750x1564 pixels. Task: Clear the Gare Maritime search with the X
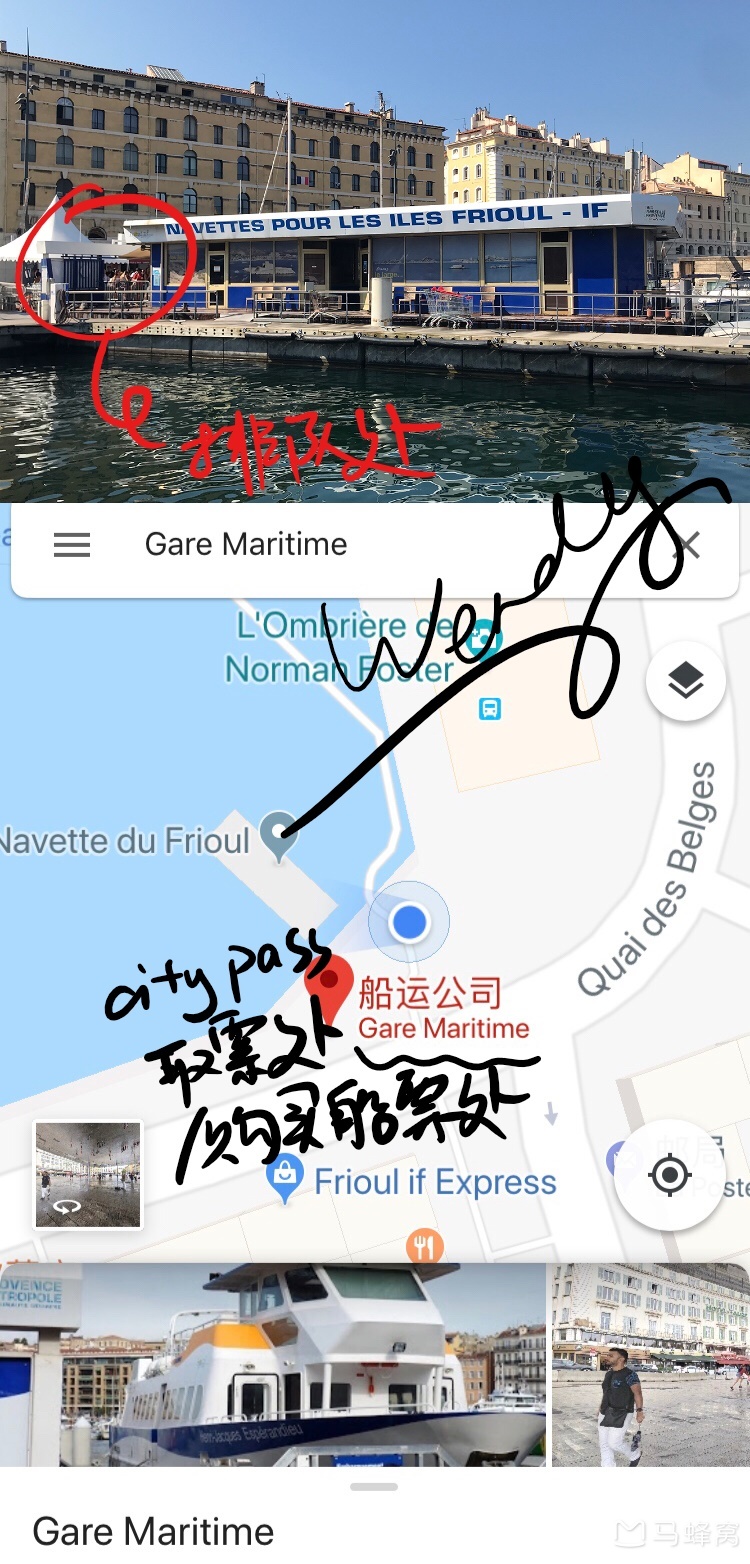click(x=690, y=544)
